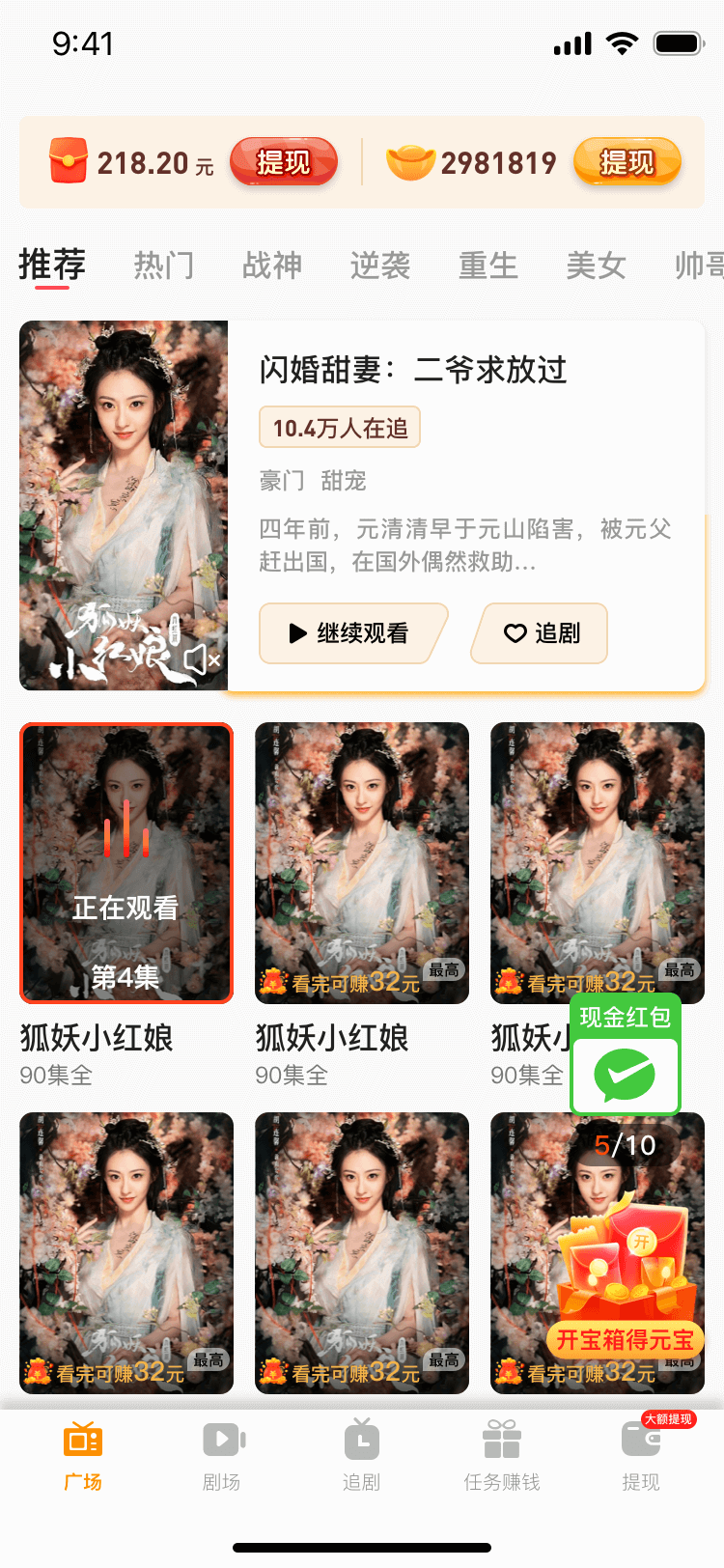724x1568 pixels.
Task: Select the 逆袭 category tab
Action: [x=380, y=265]
